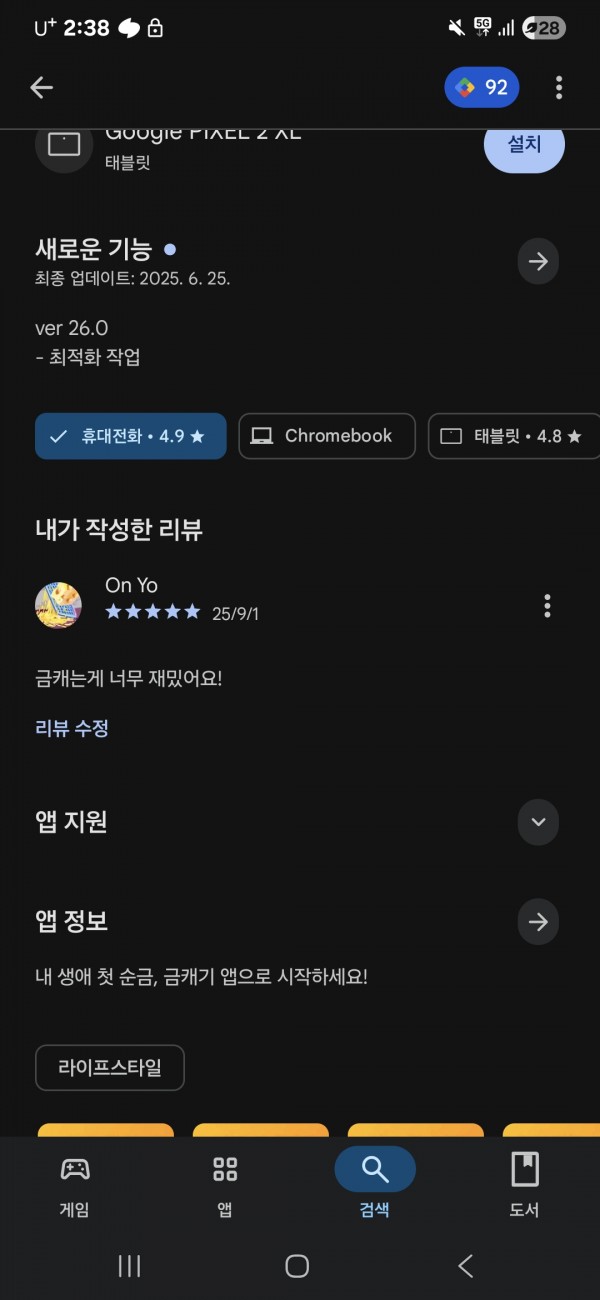Tap the 라이프스타일 category chip
The image size is (600, 1300).
110,1068
